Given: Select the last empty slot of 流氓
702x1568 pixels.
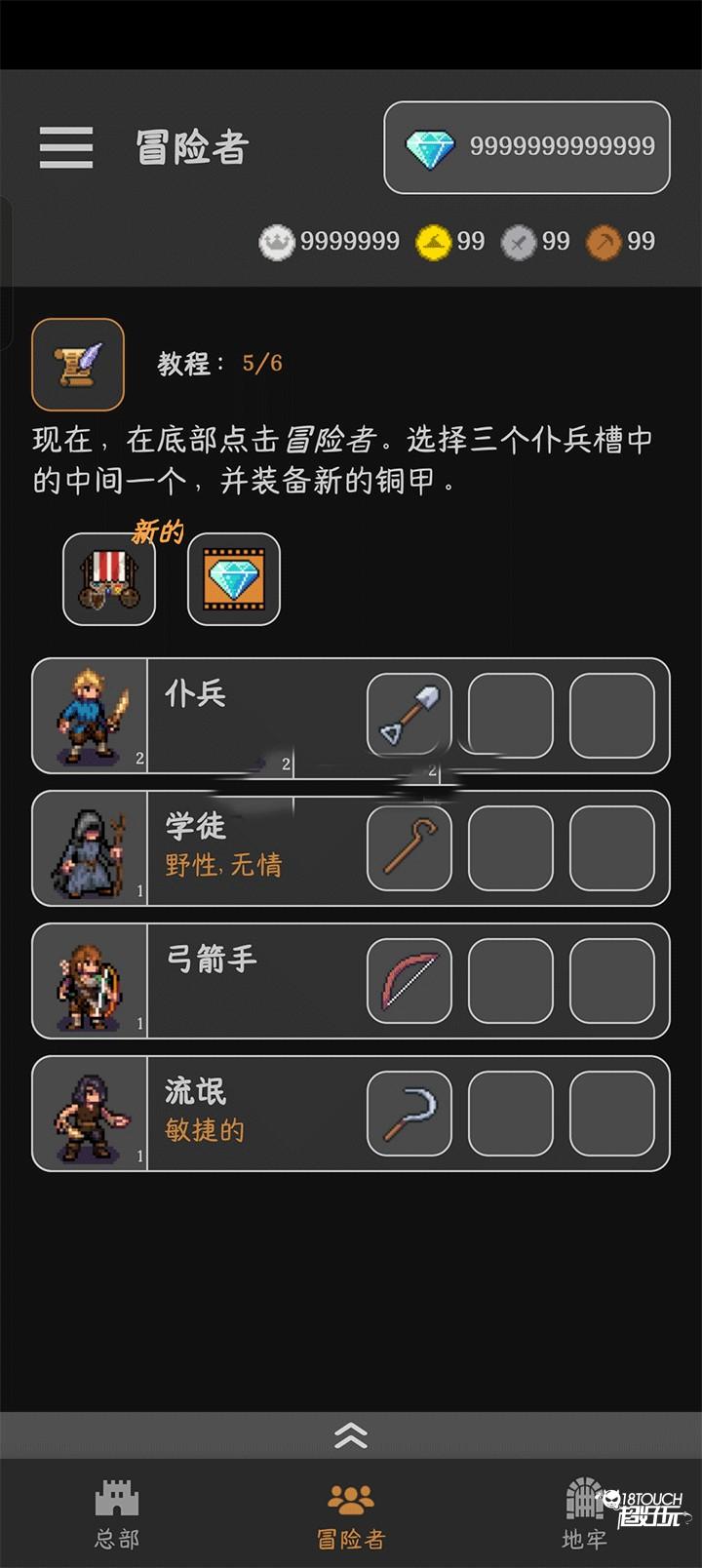Looking at the screenshot, I should (612, 1114).
